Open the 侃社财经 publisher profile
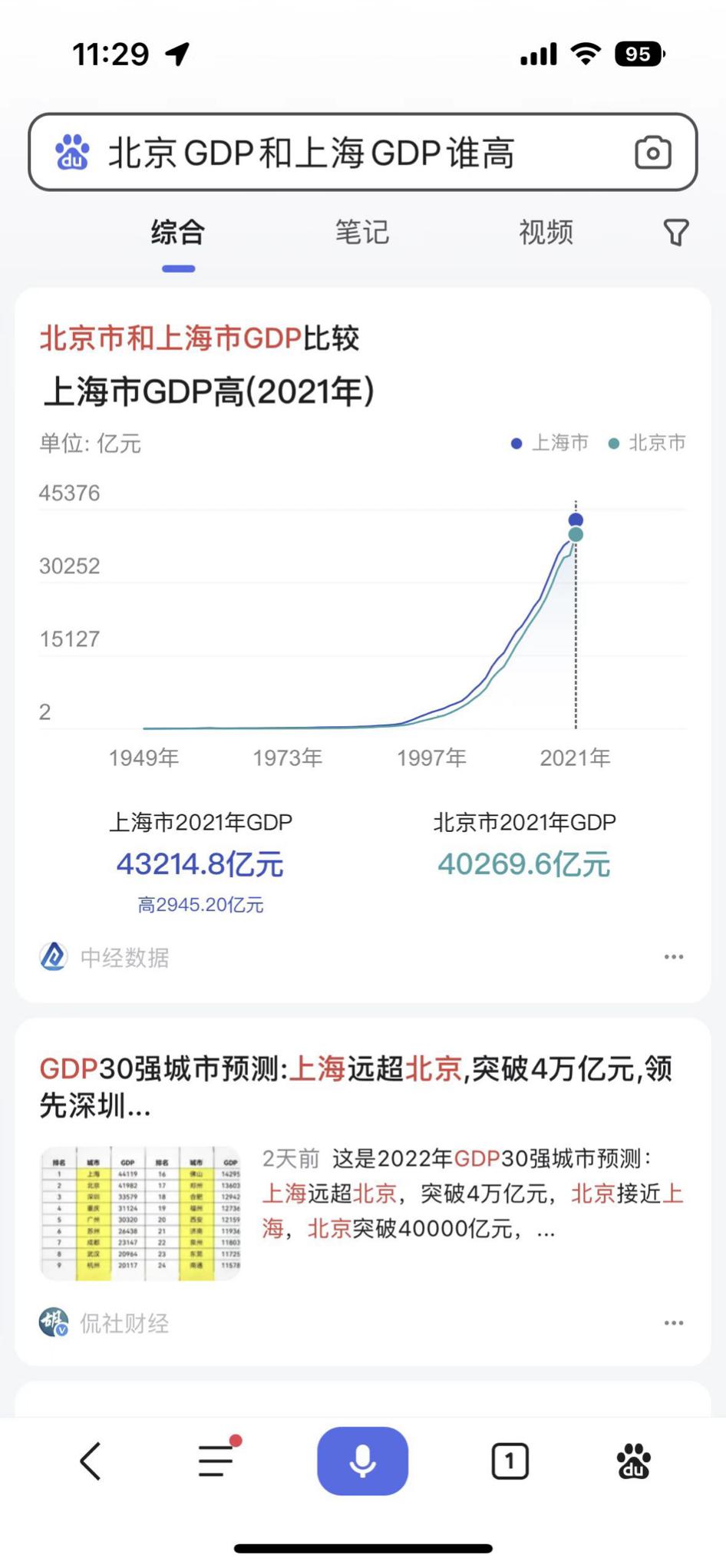This screenshot has height=1568, width=726. [106, 1322]
